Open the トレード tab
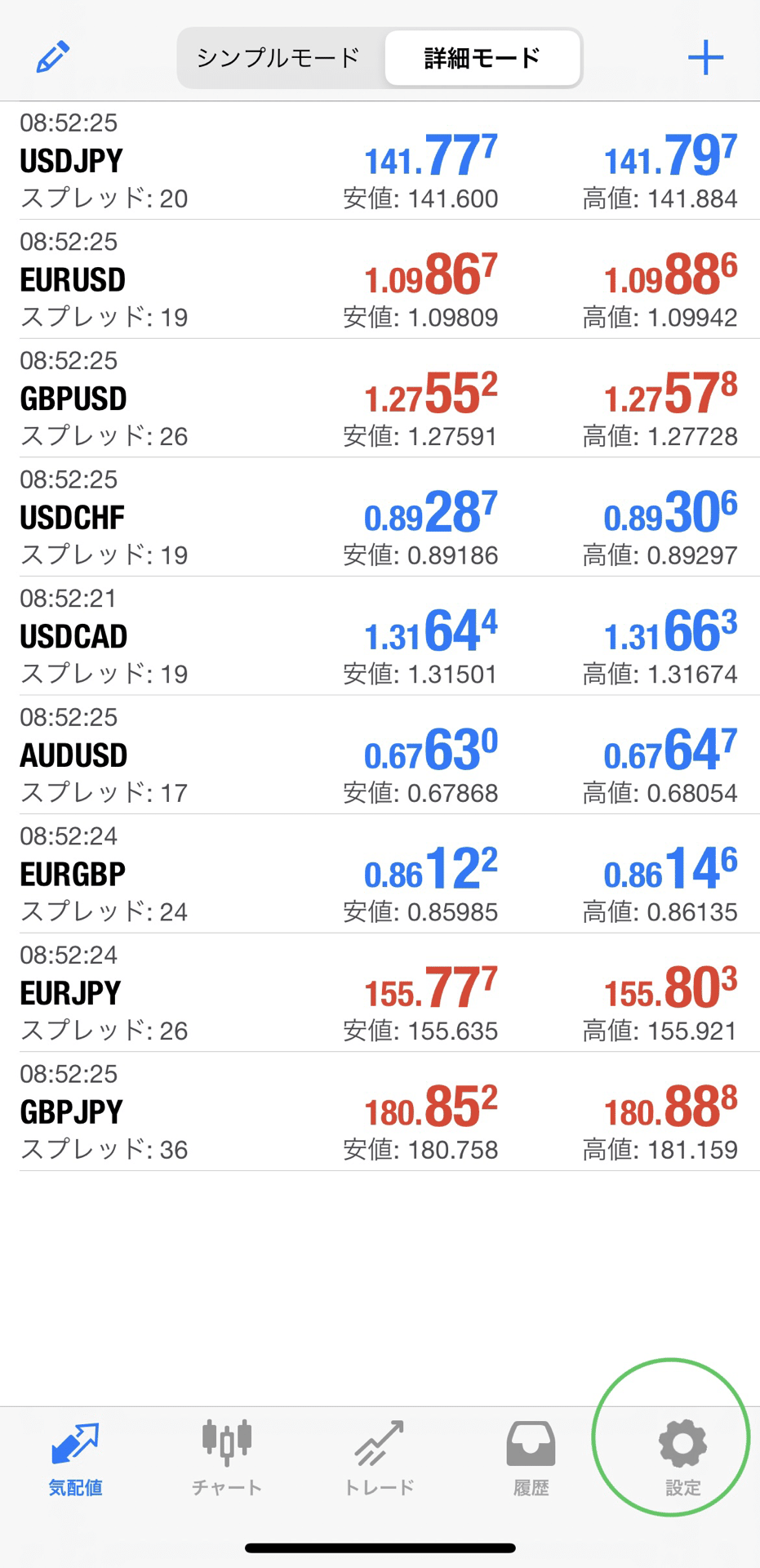760x1568 pixels. 380,1459
